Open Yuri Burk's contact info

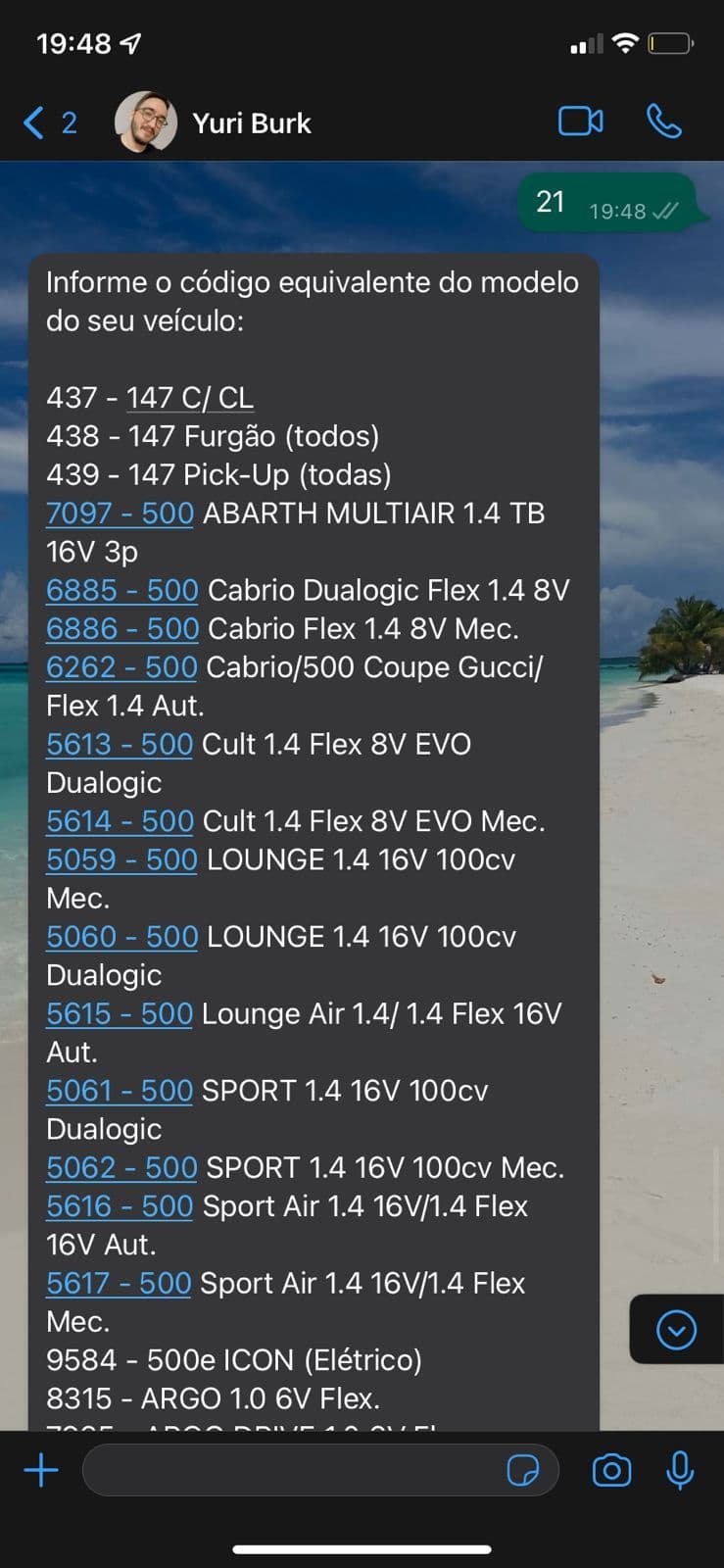pos(251,123)
